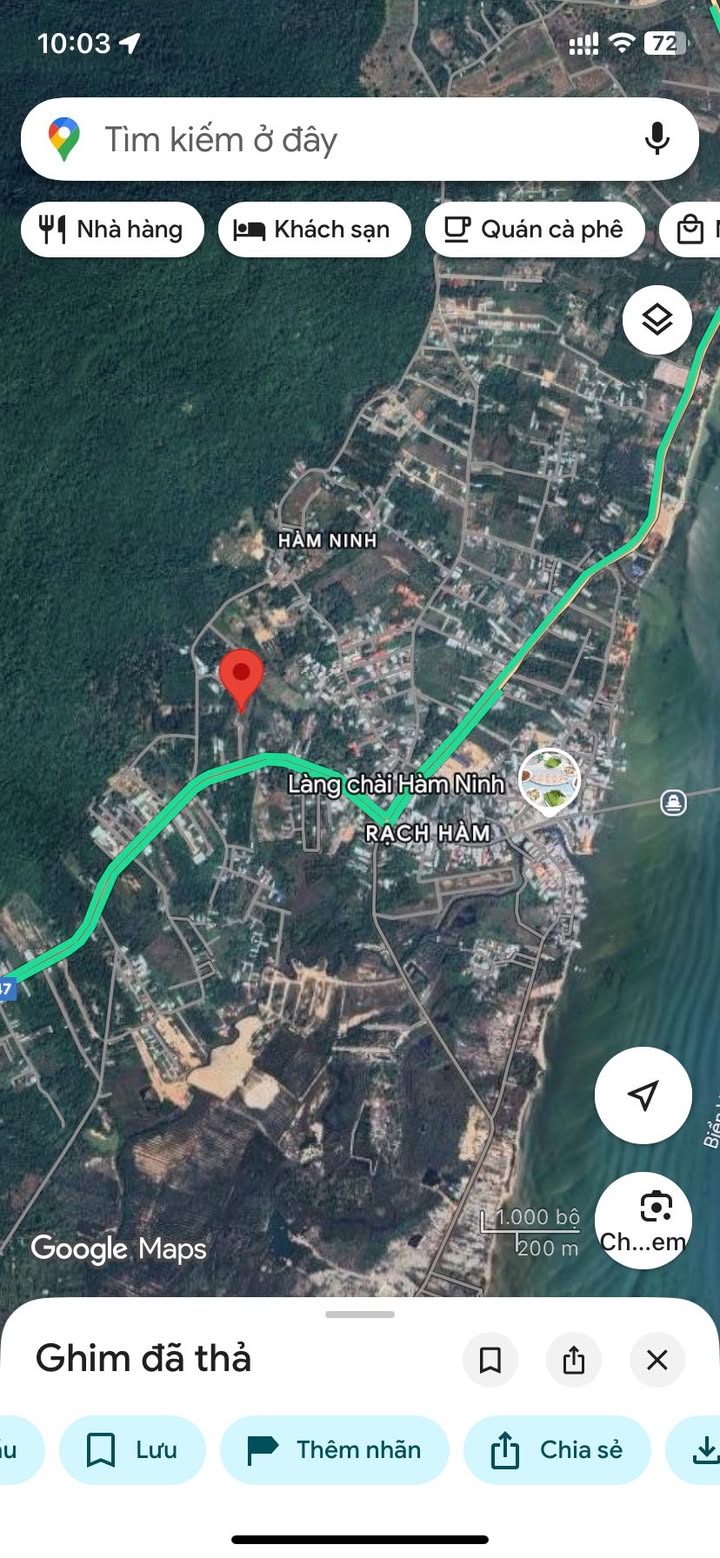
Task: Close the "Ghim đã thả" panel
Action: 657,1360
